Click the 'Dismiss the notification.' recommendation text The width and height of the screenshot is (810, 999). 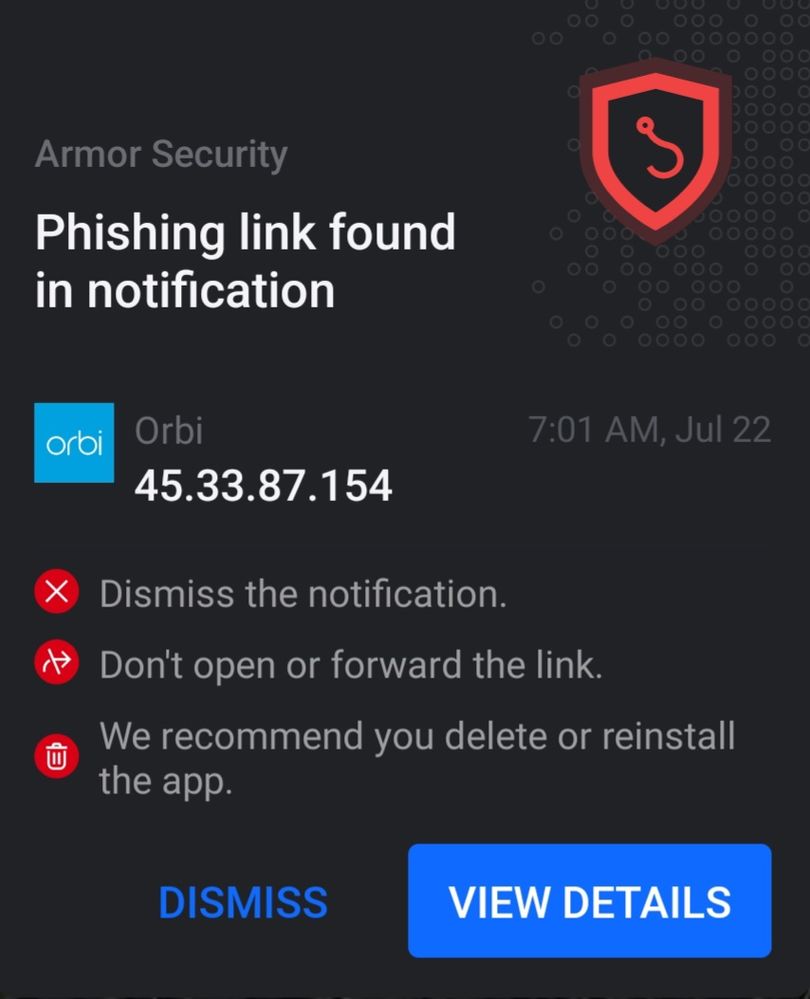302,592
